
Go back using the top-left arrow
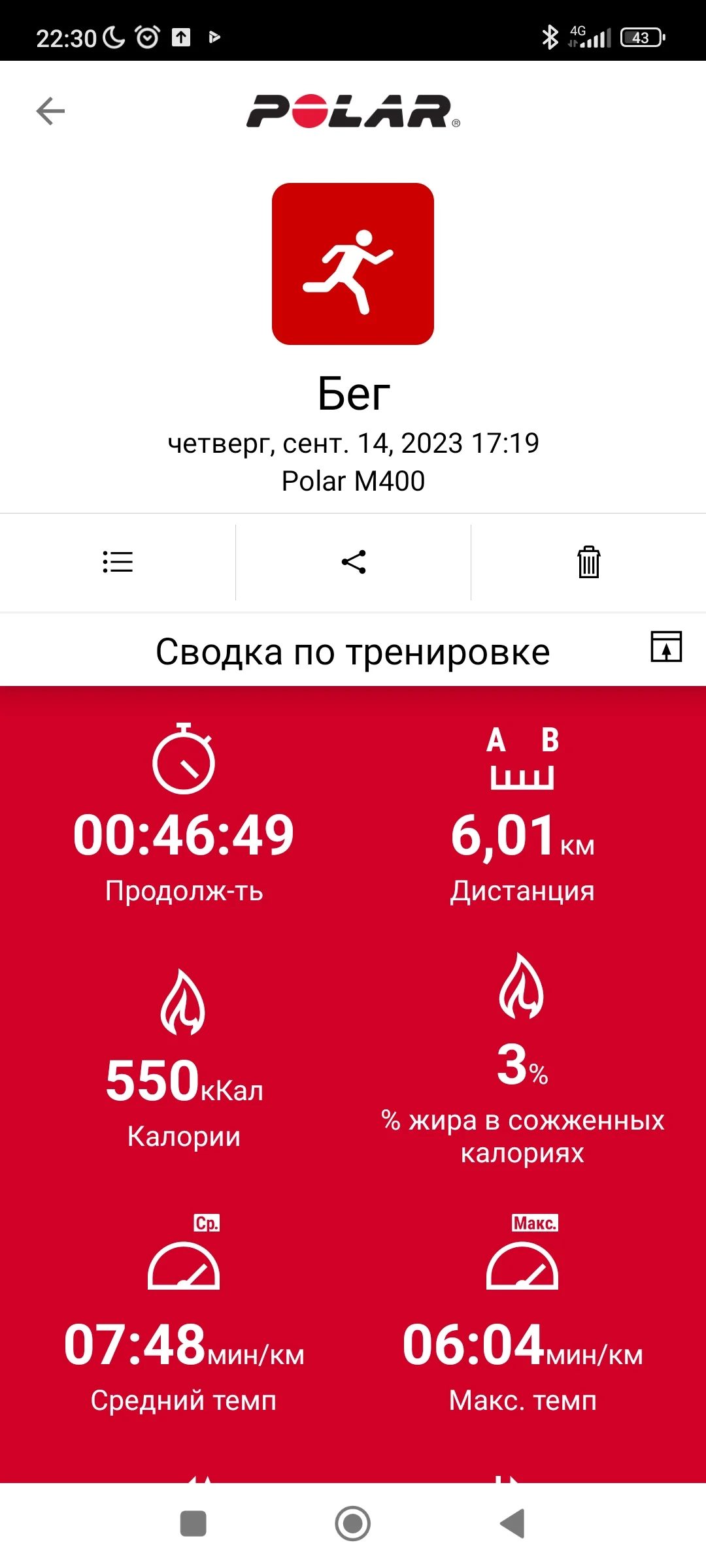click(x=50, y=111)
